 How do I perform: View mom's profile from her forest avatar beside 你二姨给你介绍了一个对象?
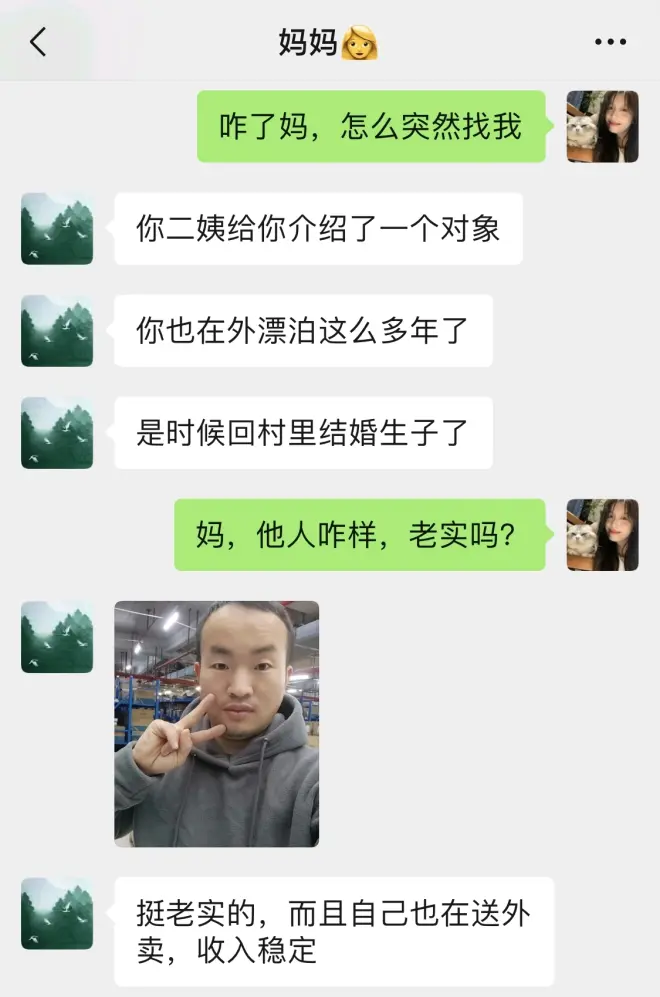(x=57, y=229)
